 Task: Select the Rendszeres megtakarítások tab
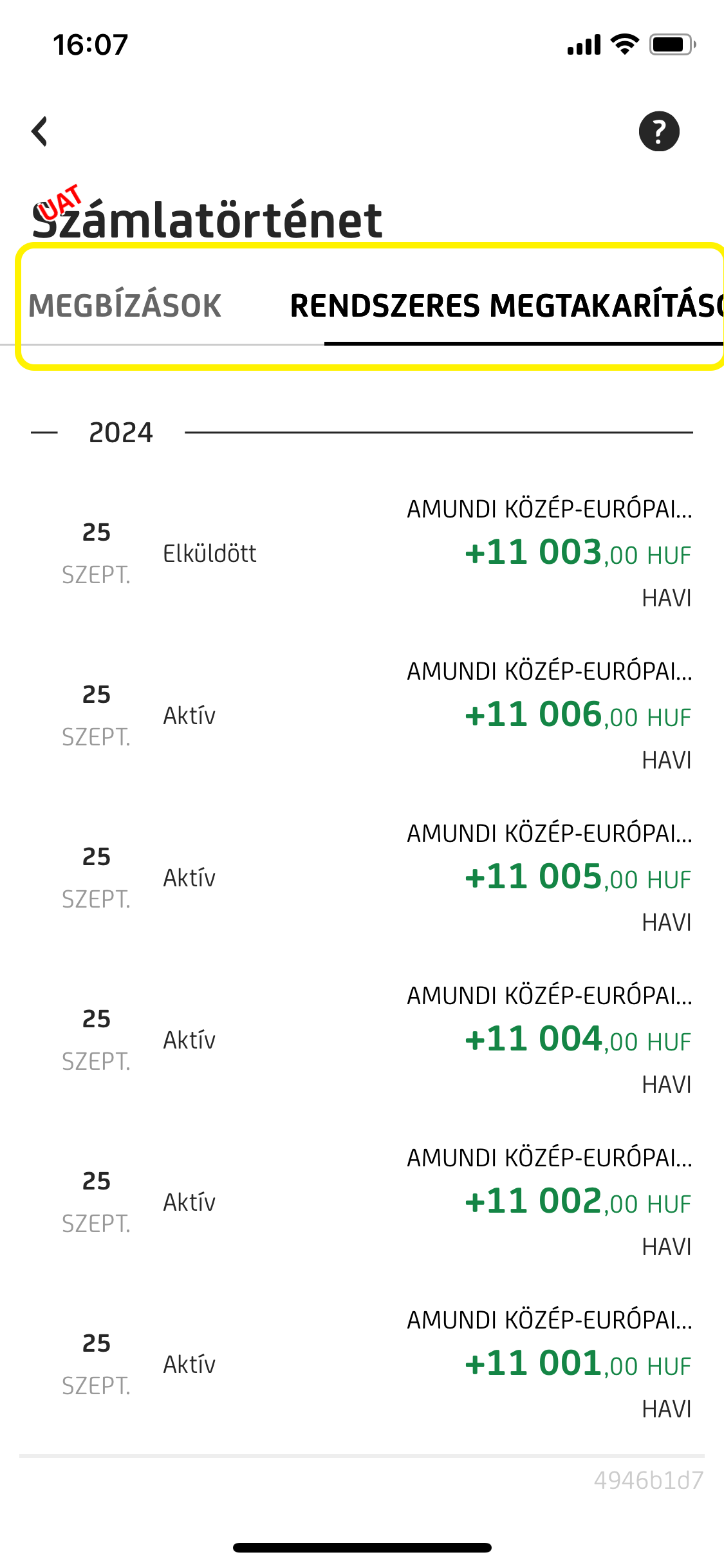(x=506, y=306)
